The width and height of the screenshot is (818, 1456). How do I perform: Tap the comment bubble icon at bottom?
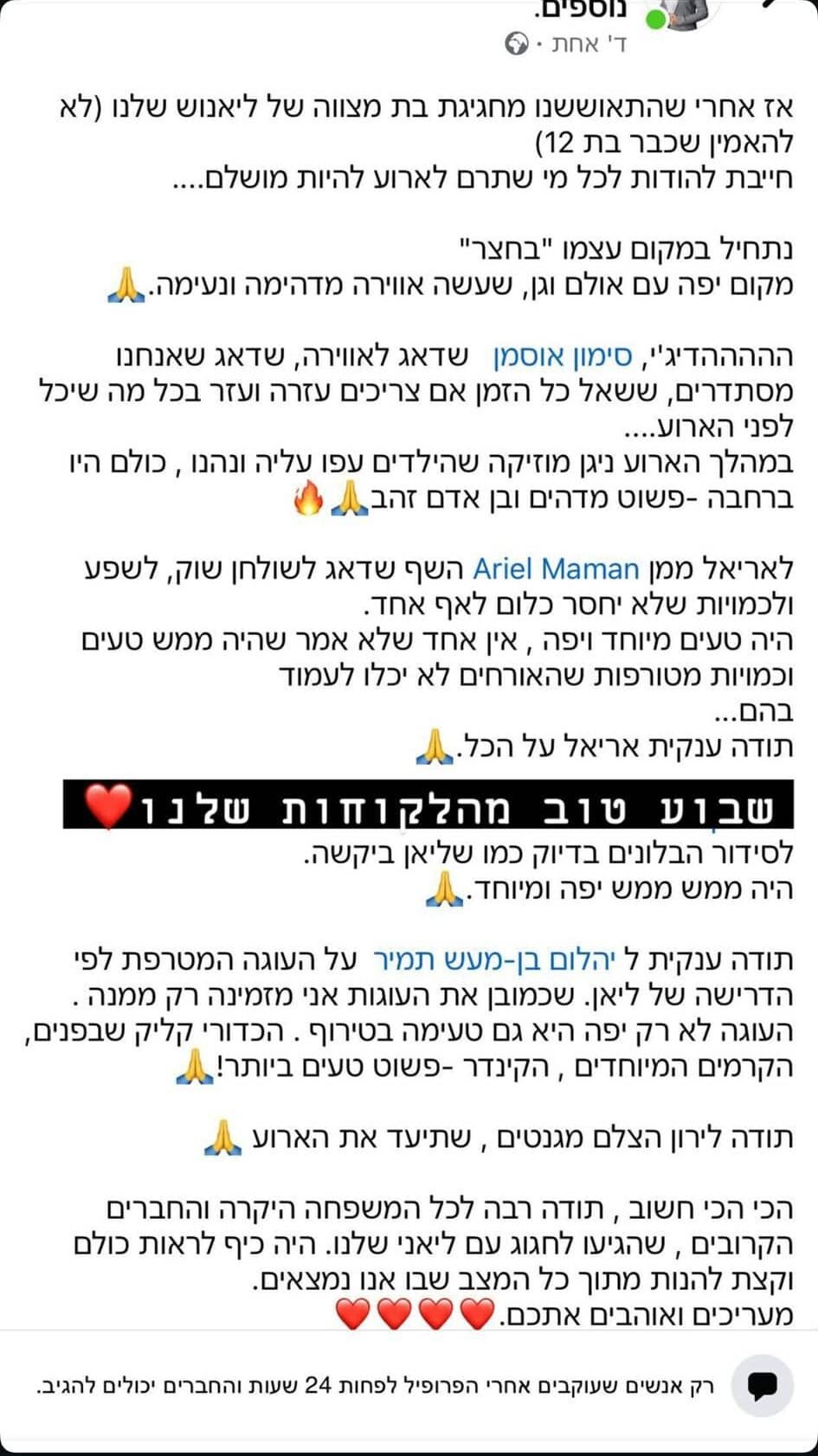tap(763, 1386)
